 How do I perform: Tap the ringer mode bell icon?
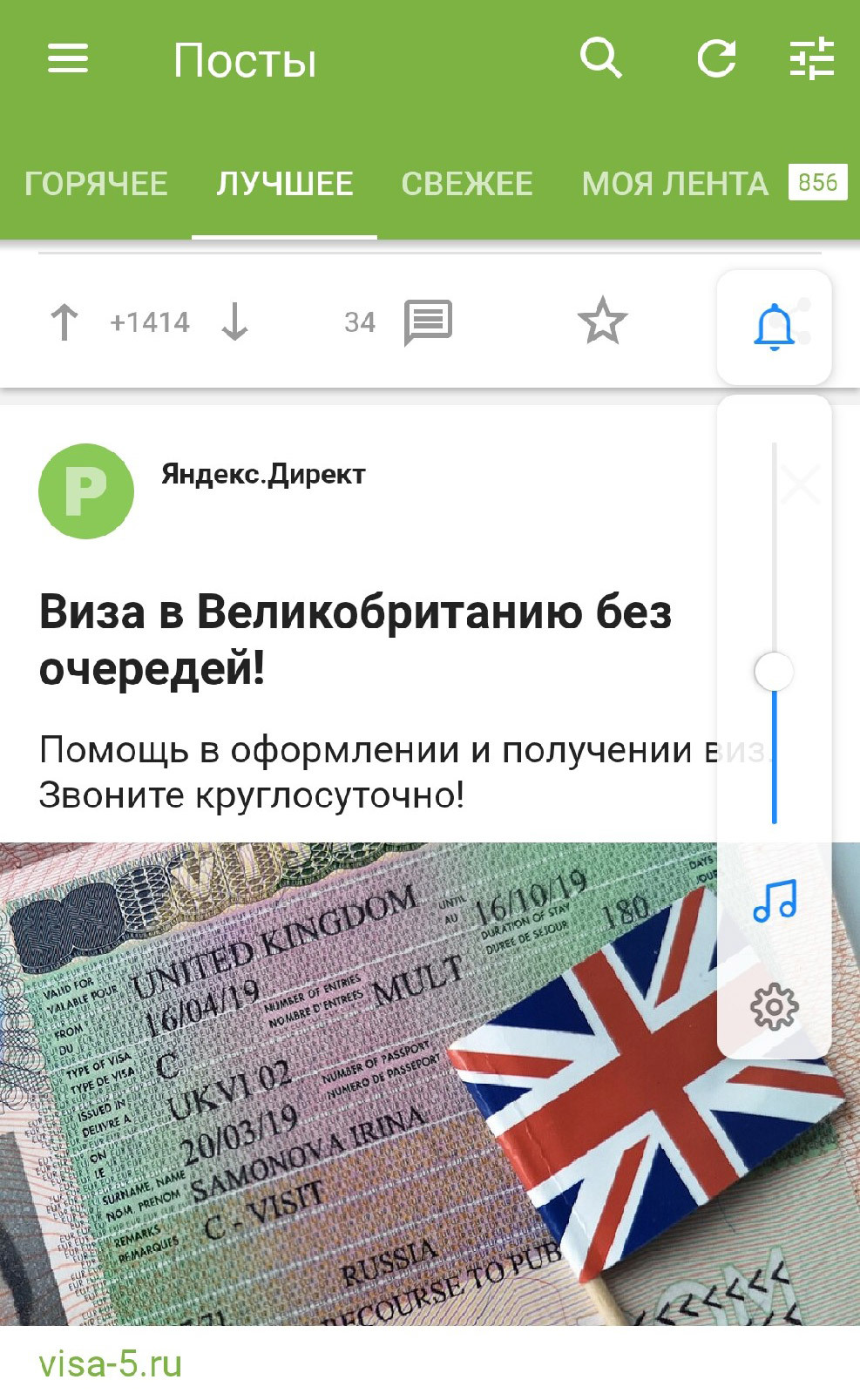pyautogui.click(x=774, y=328)
